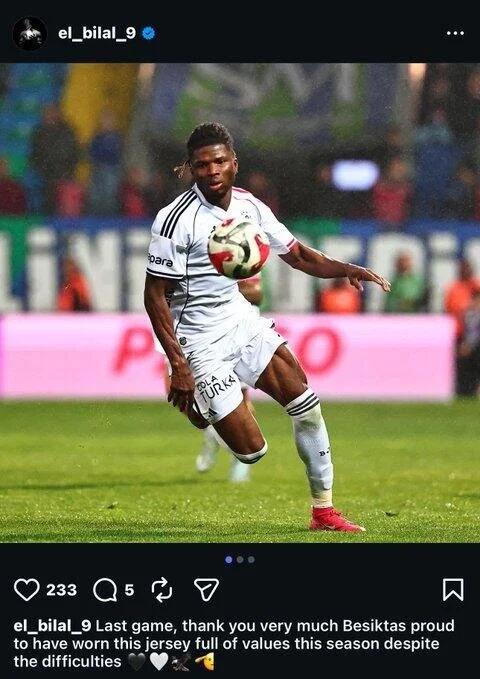Save the post with the bookmark icon

[453, 590]
